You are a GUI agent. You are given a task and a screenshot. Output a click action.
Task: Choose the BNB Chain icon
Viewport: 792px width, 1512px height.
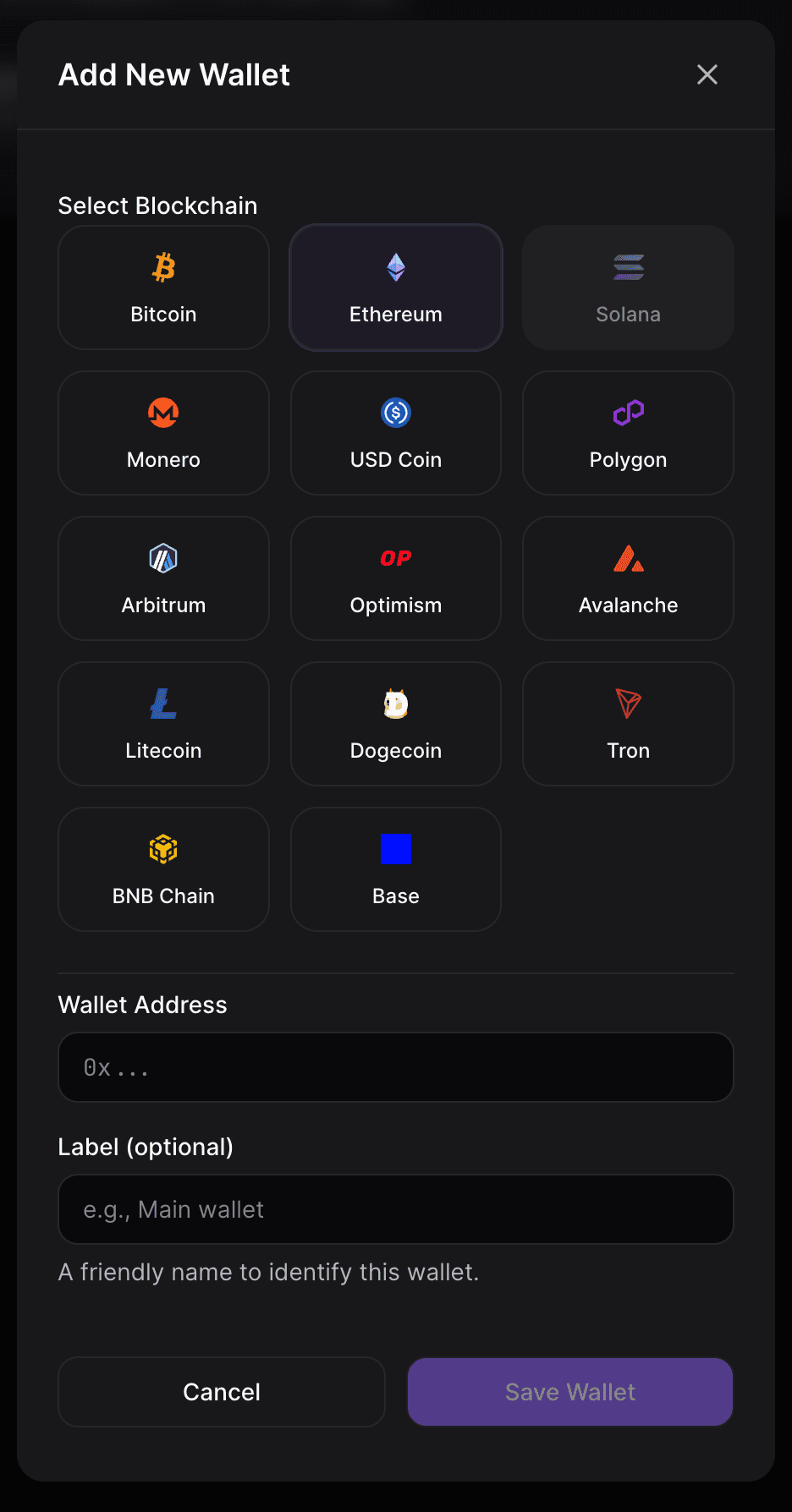click(162, 849)
